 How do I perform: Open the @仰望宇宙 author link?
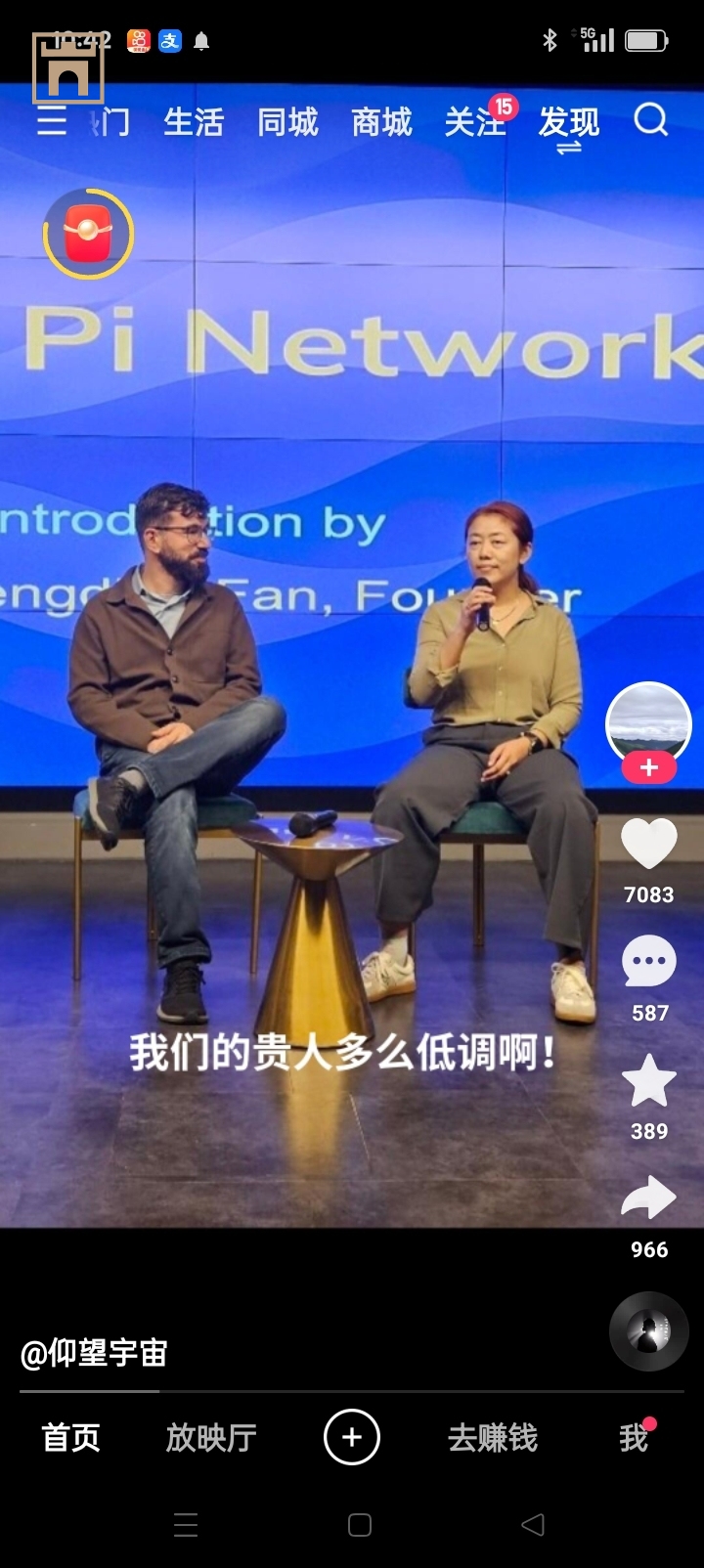(x=94, y=1353)
